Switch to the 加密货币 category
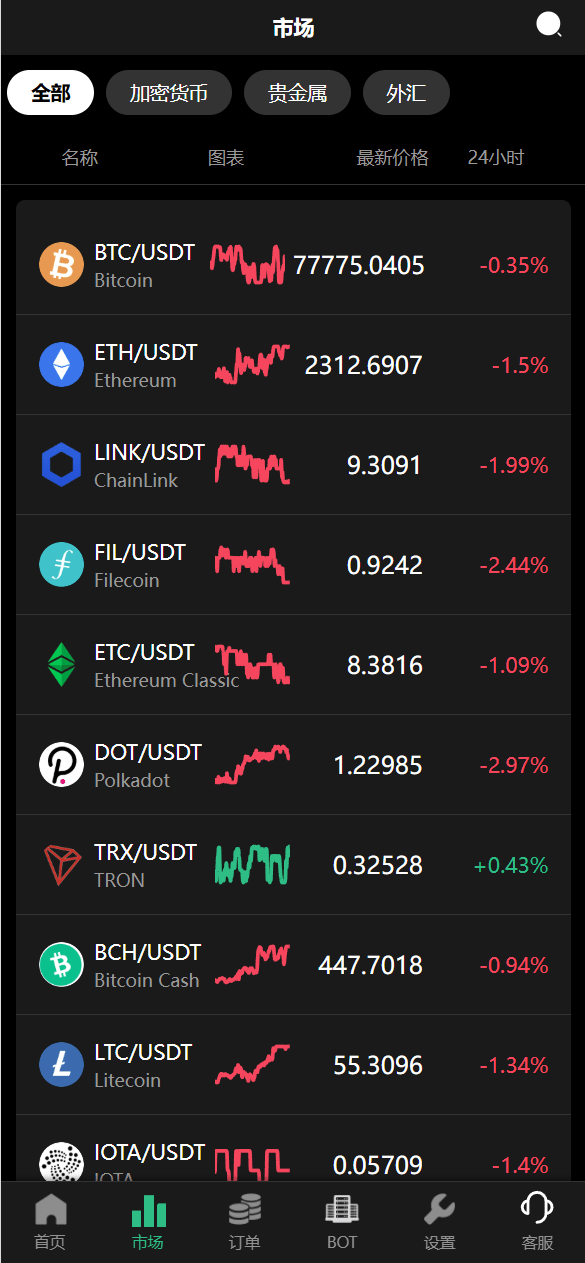This screenshot has height=1263, width=585. 169,94
